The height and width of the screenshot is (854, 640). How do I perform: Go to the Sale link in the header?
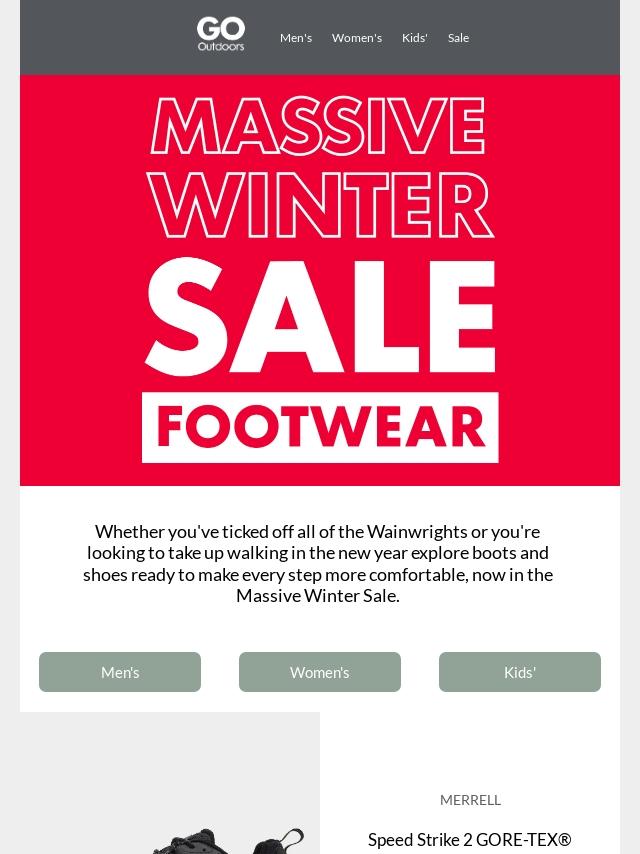pyautogui.click(x=458, y=38)
